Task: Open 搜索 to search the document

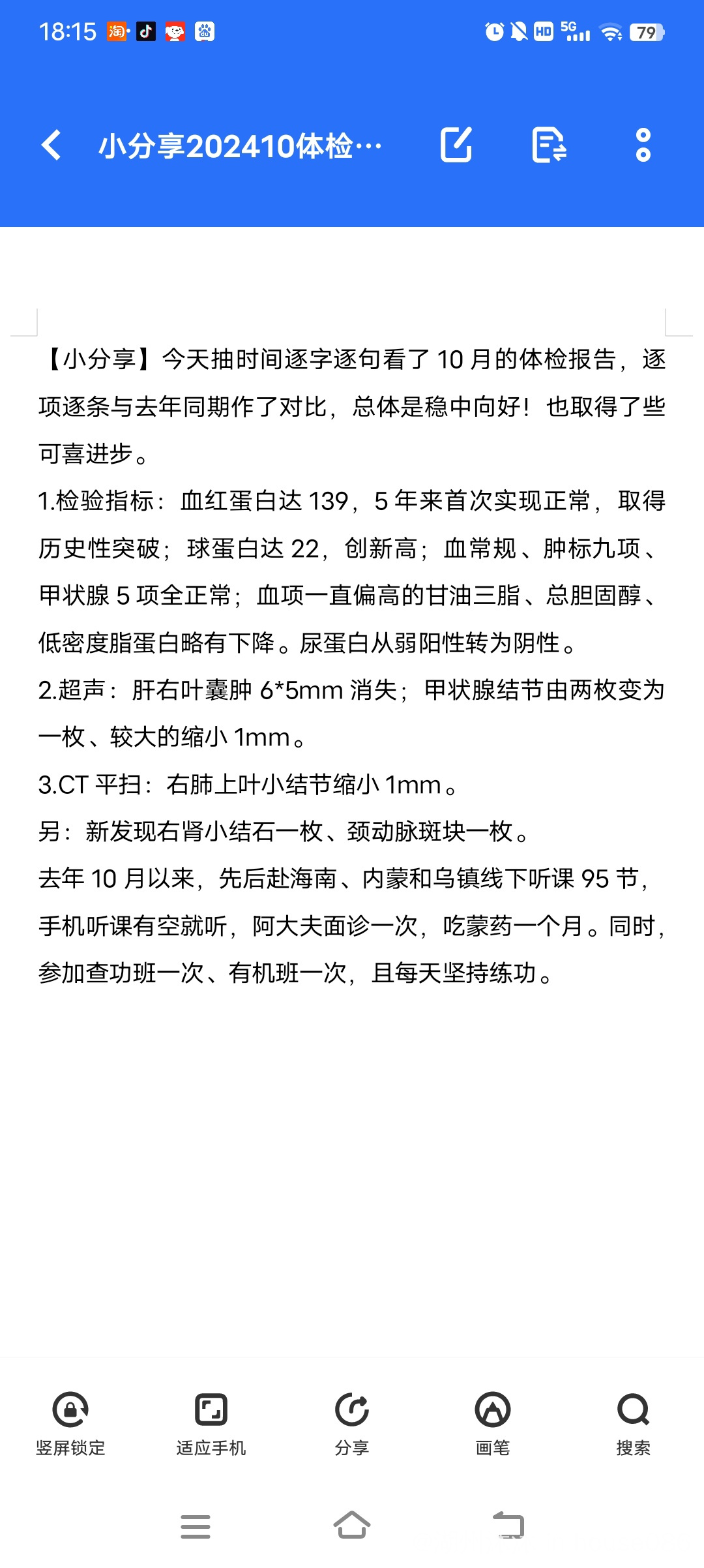Action: [x=634, y=1424]
